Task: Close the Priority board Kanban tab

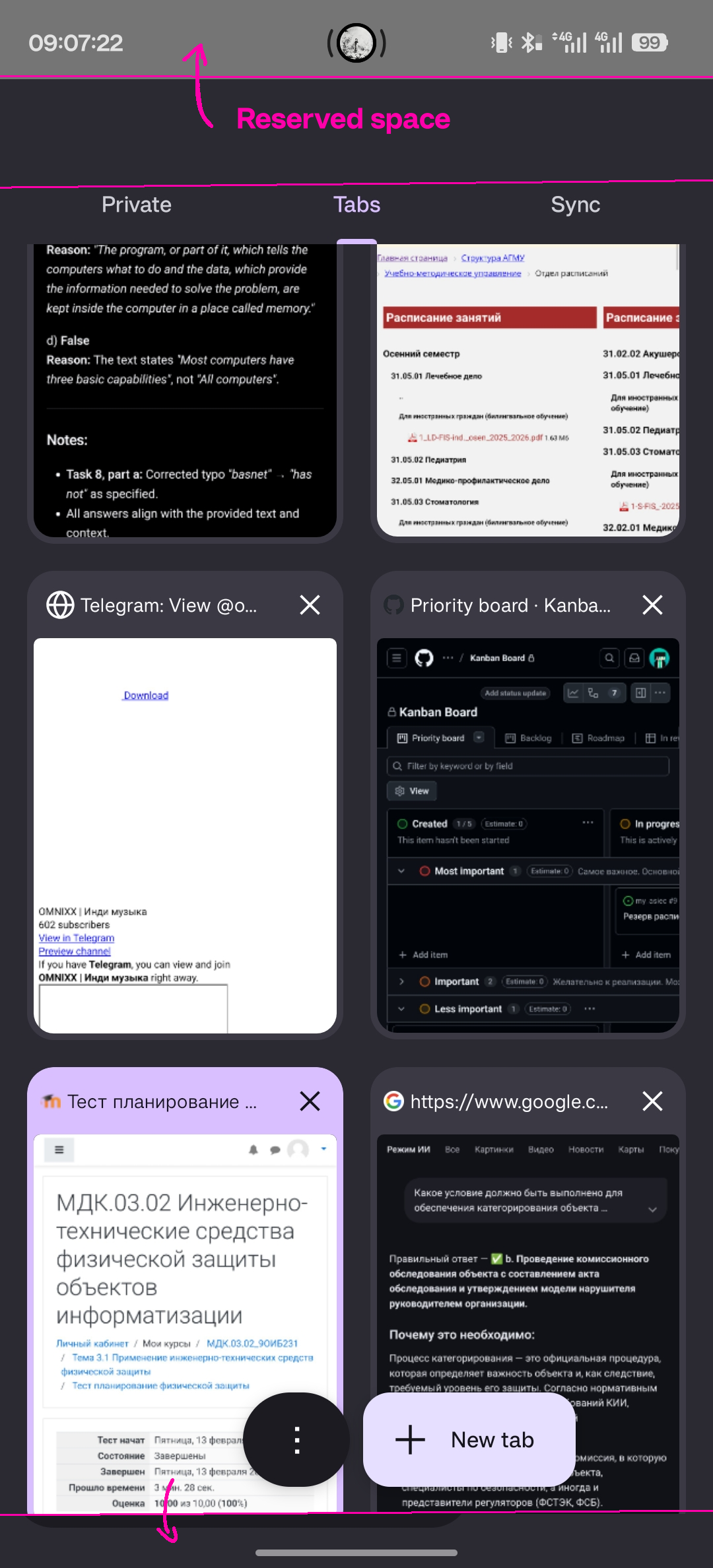Action: click(652, 605)
